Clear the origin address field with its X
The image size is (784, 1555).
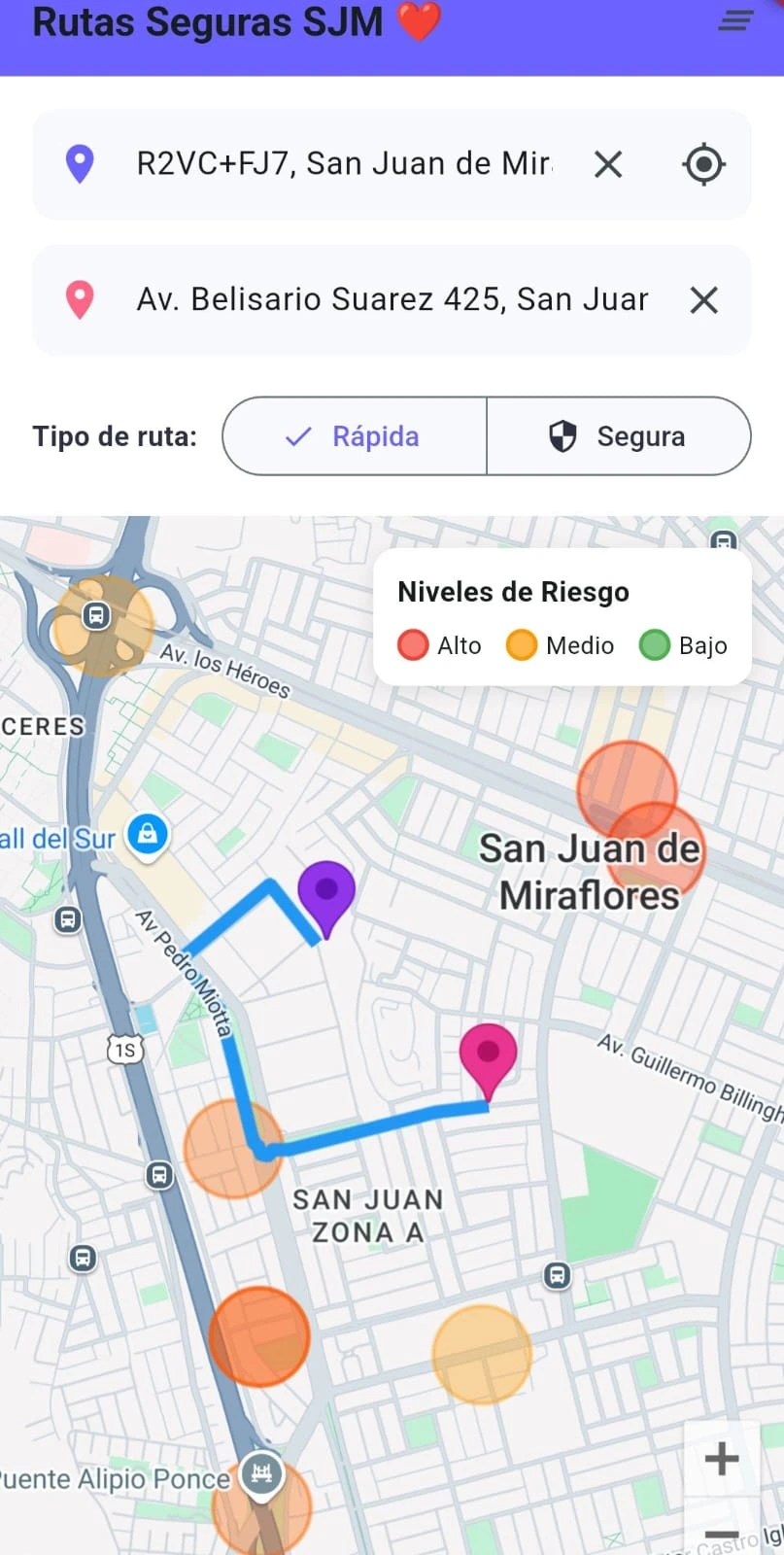coord(608,164)
